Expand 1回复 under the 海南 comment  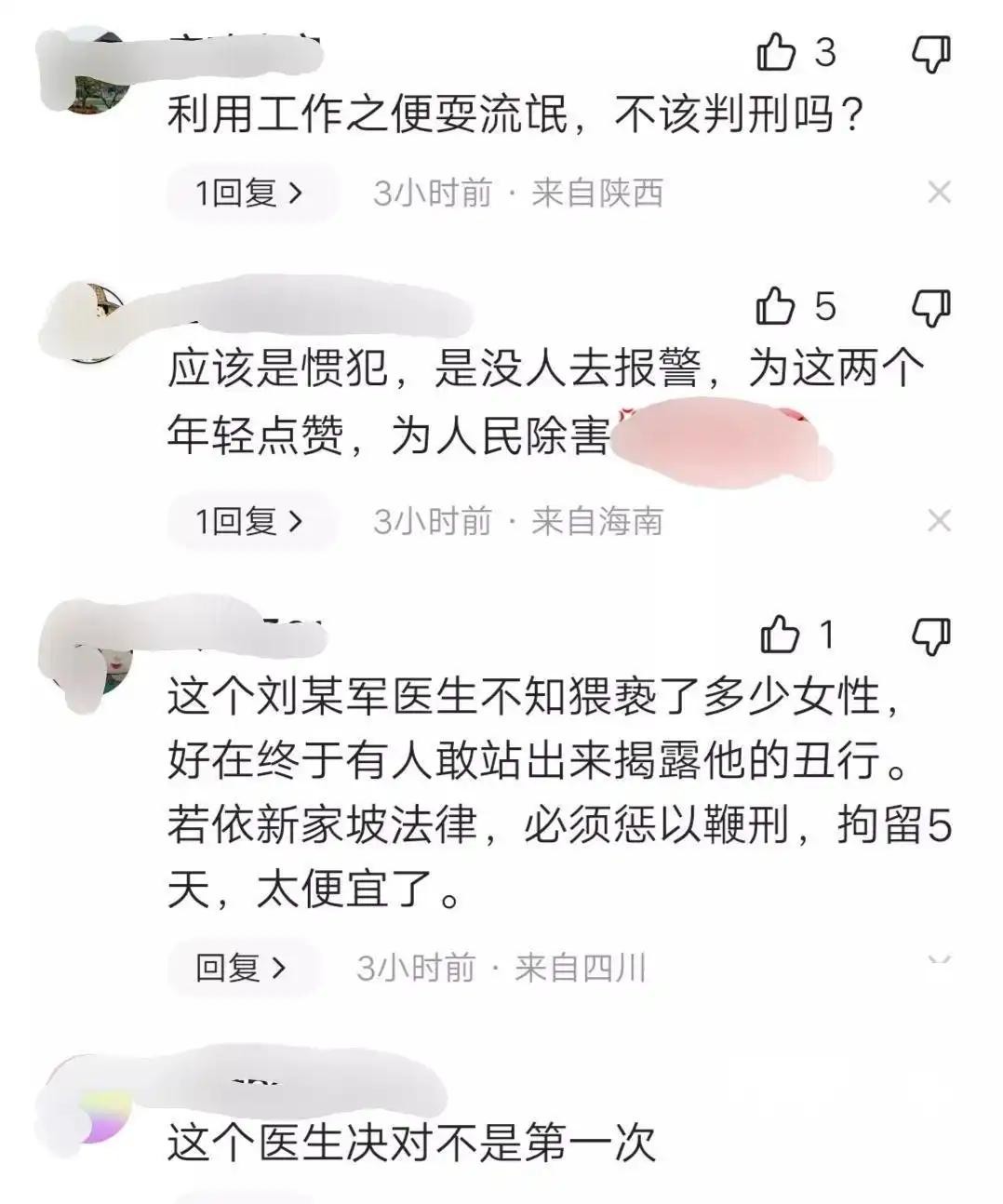[249, 521]
